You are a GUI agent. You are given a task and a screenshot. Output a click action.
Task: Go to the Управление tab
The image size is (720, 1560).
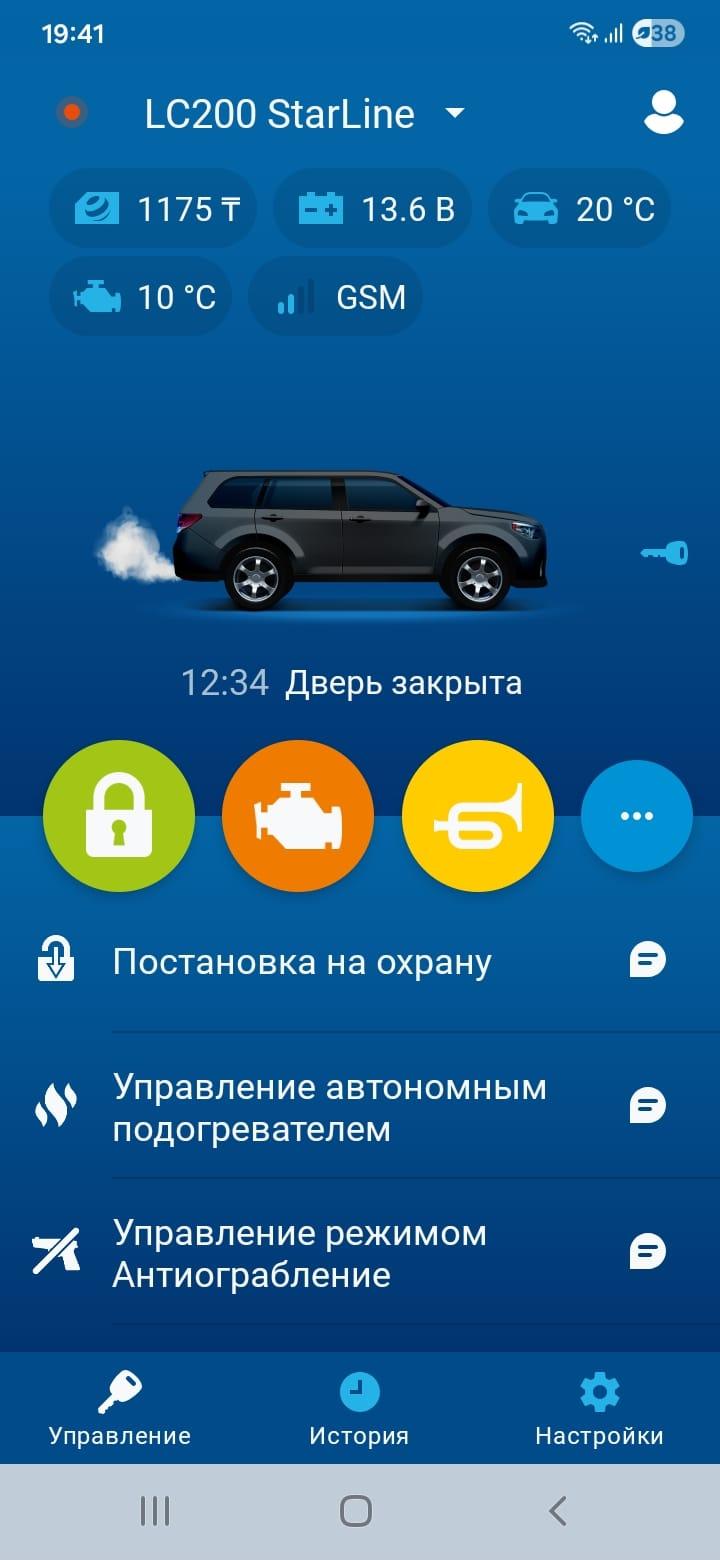point(120,1410)
